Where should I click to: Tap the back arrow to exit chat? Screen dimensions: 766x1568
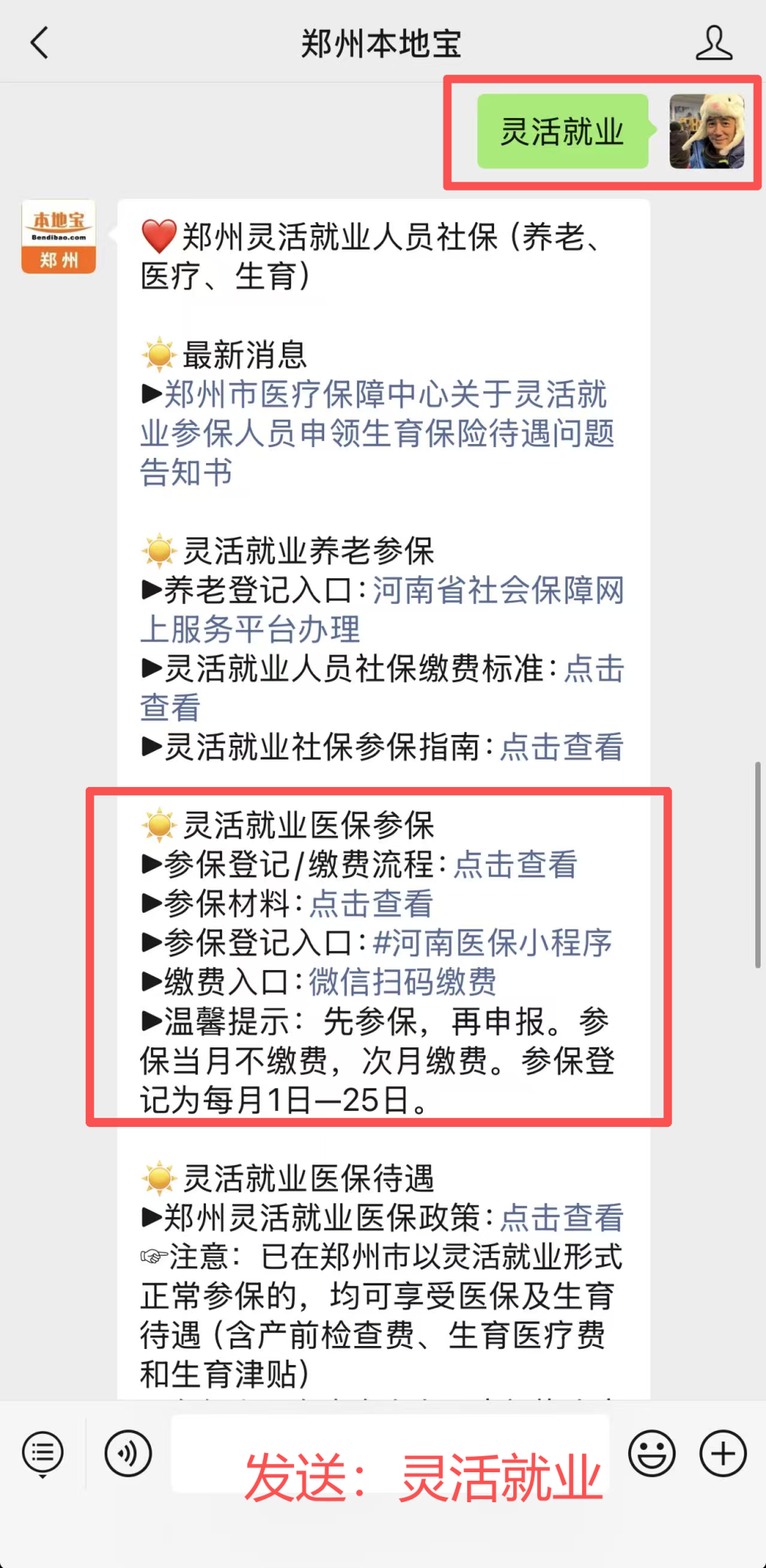[40, 44]
